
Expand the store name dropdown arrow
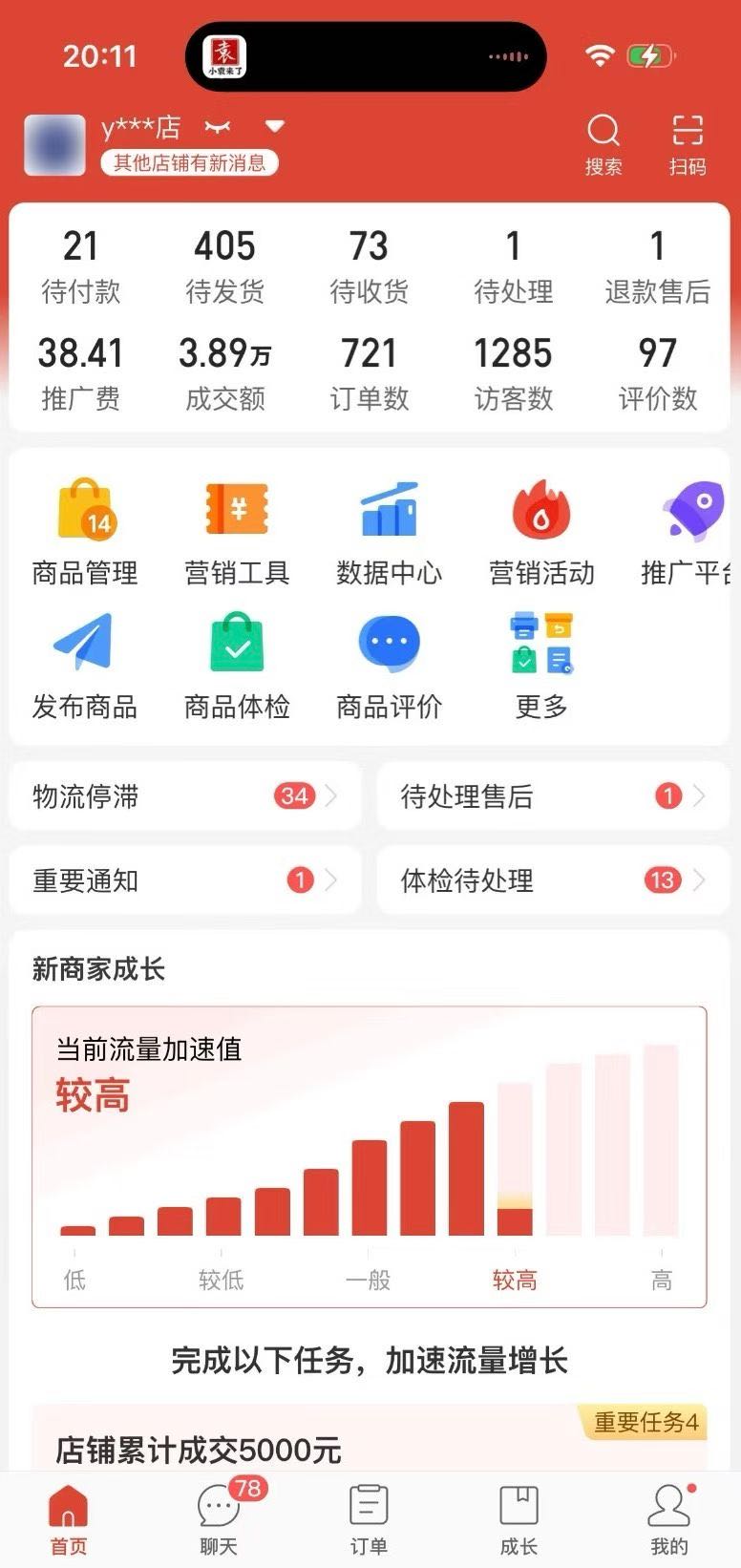(x=274, y=125)
